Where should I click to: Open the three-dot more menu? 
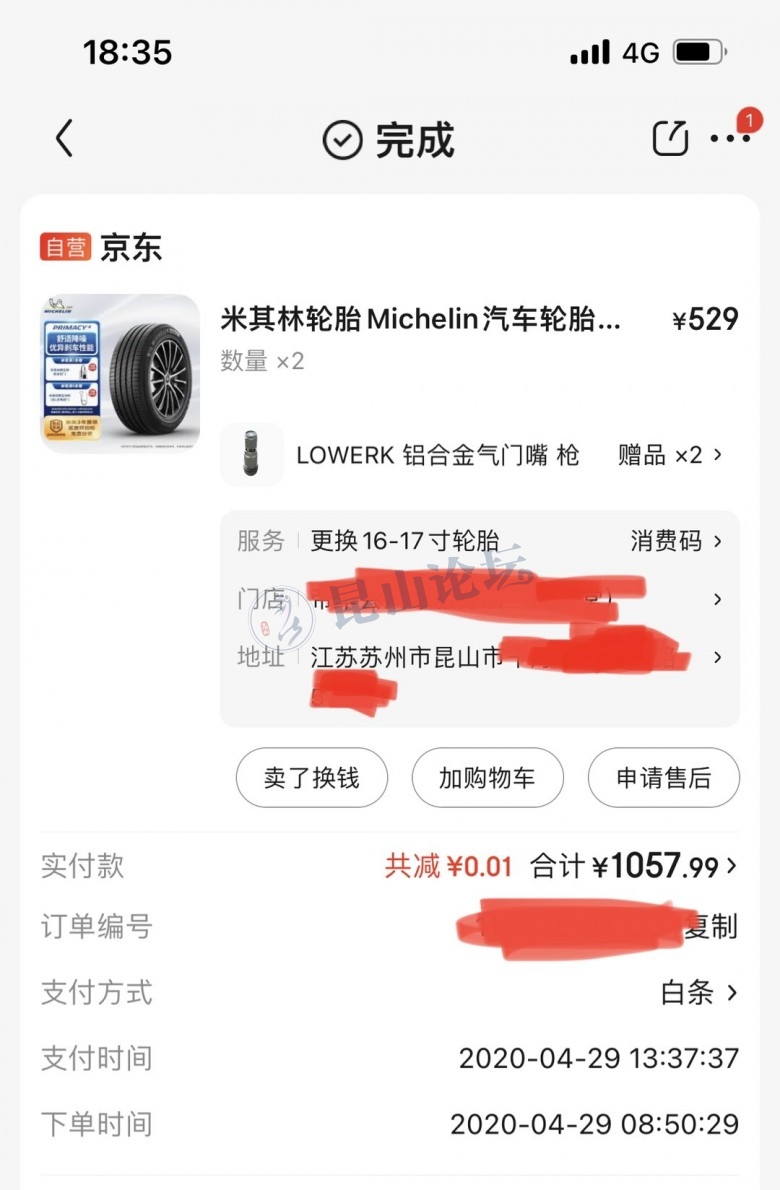[x=729, y=139]
